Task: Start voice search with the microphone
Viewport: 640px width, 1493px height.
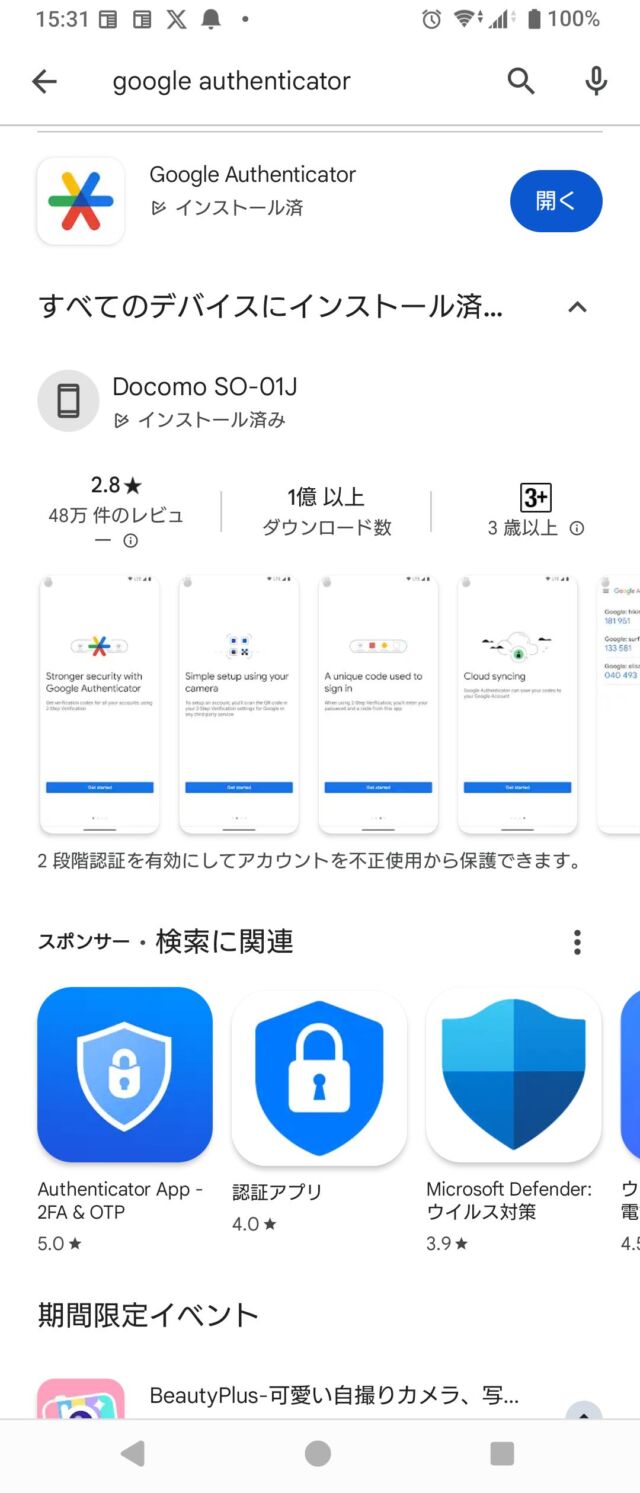Action: click(x=596, y=82)
